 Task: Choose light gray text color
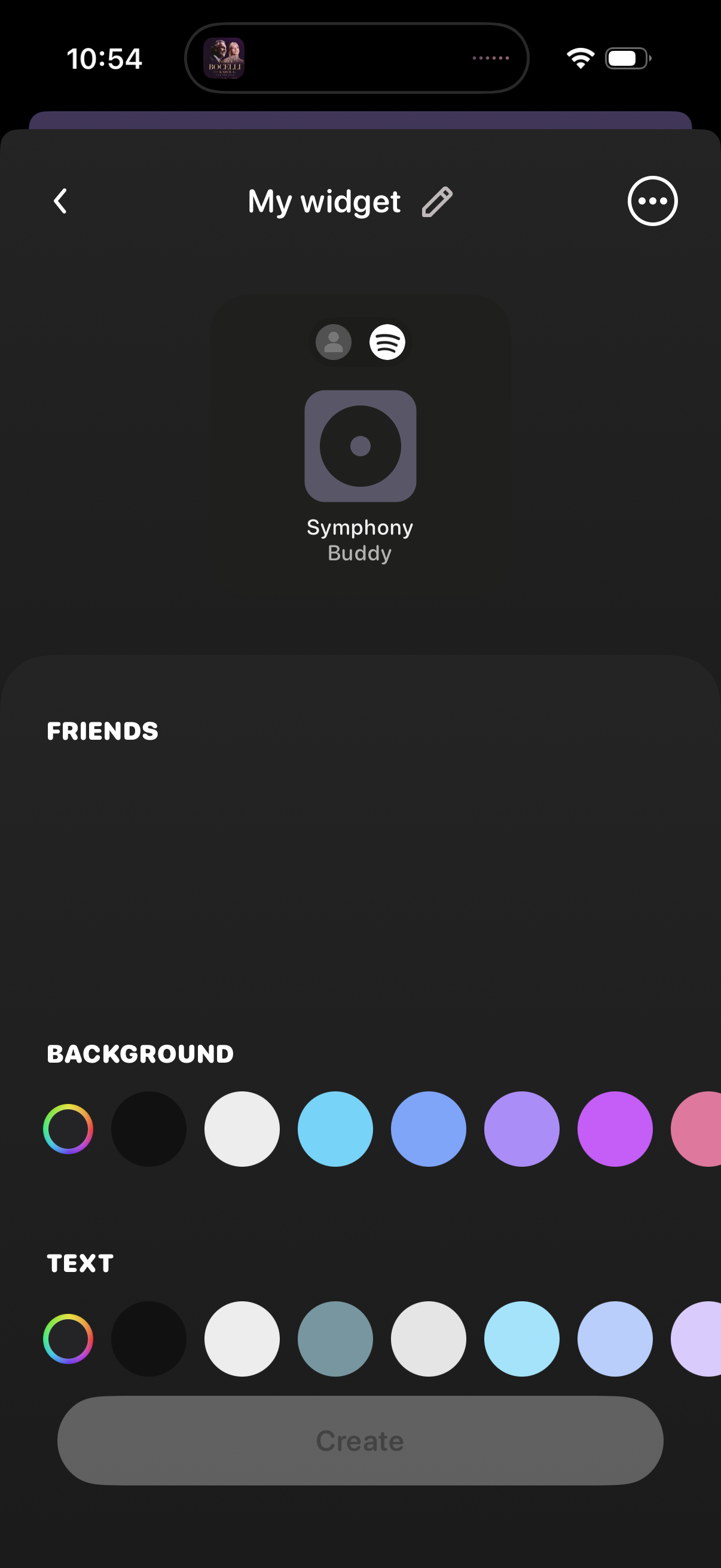coord(428,1338)
